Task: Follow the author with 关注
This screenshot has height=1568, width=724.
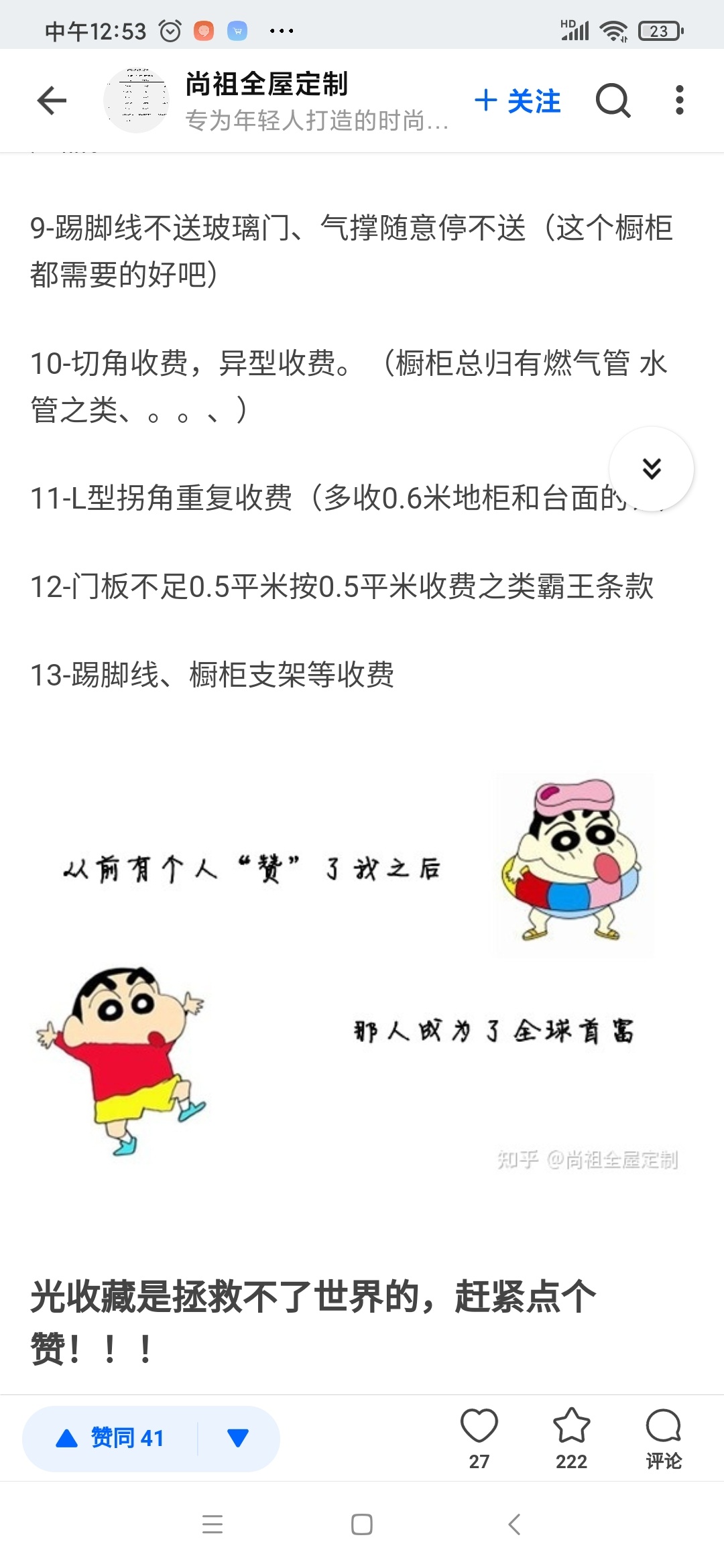Action: [x=518, y=101]
